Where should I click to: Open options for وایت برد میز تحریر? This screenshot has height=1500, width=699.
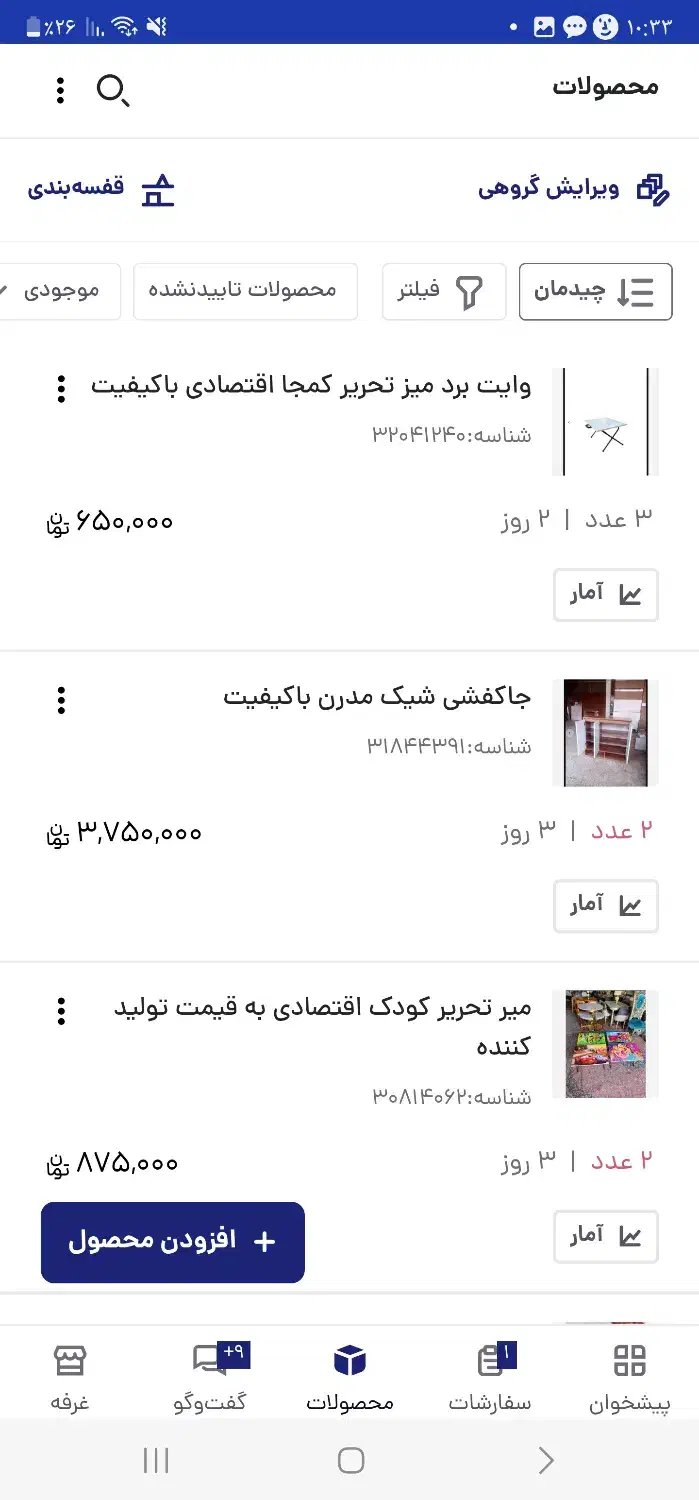click(61, 388)
